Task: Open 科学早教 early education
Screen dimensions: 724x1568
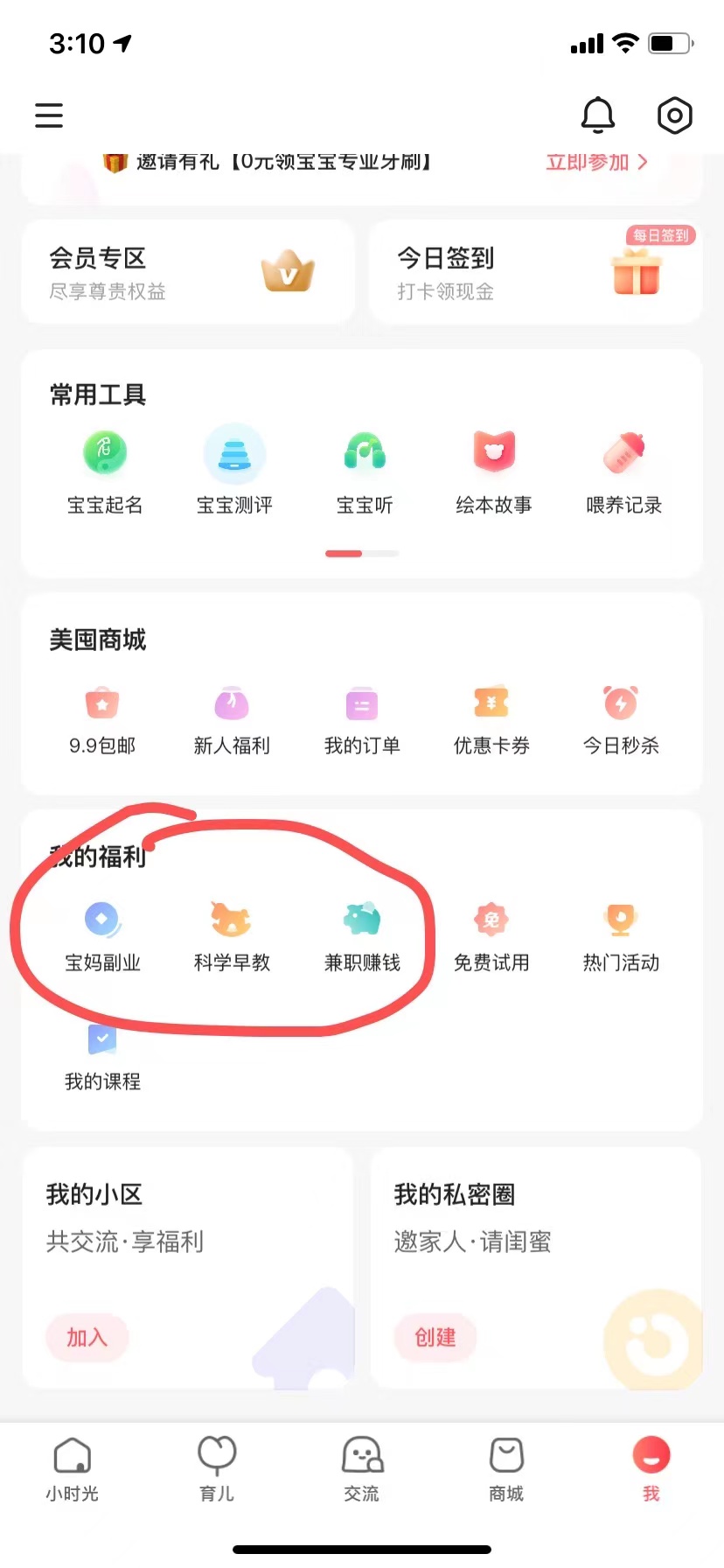Action: point(231,936)
